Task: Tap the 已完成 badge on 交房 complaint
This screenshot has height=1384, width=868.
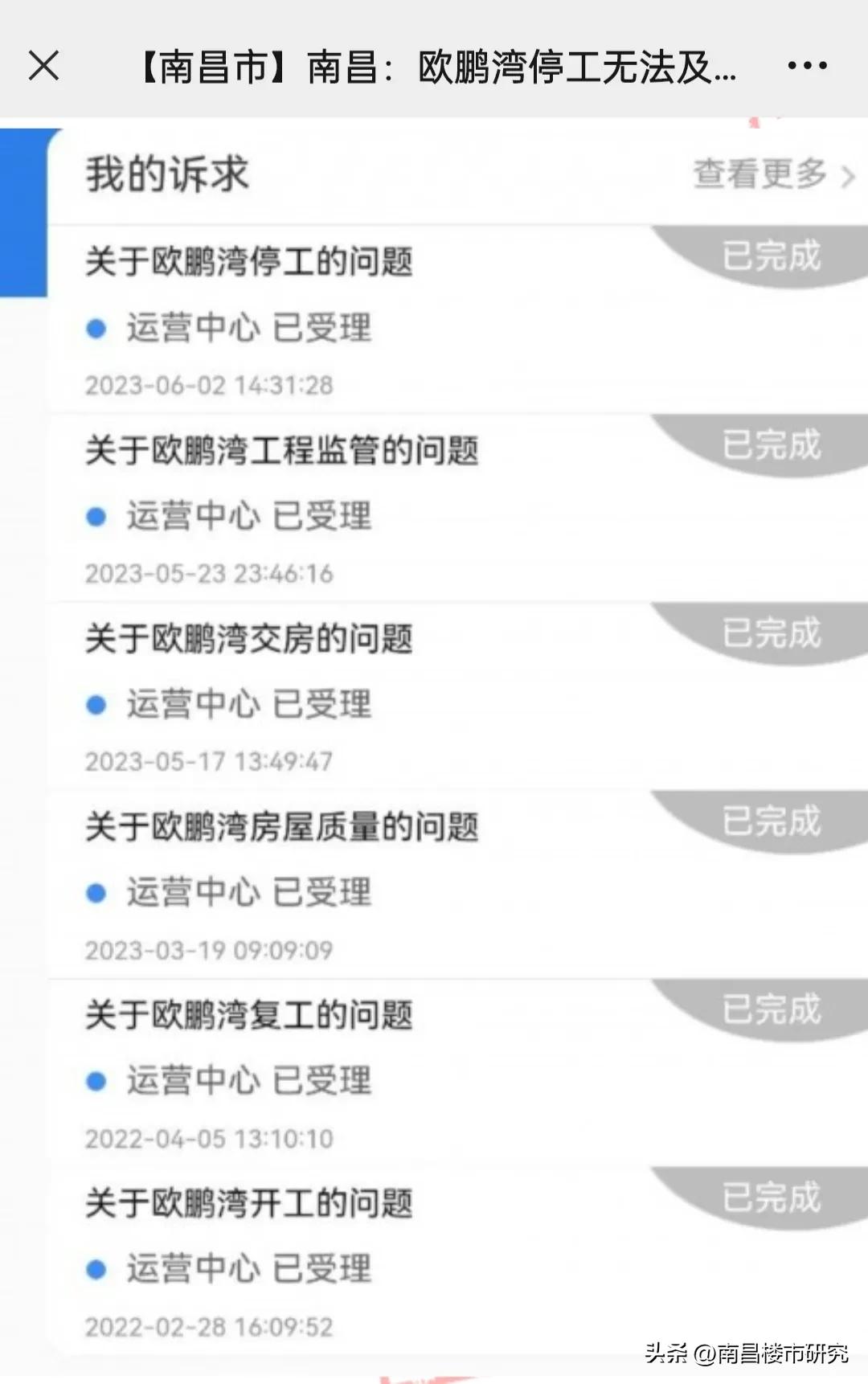Action: pyautogui.click(x=770, y=634)
